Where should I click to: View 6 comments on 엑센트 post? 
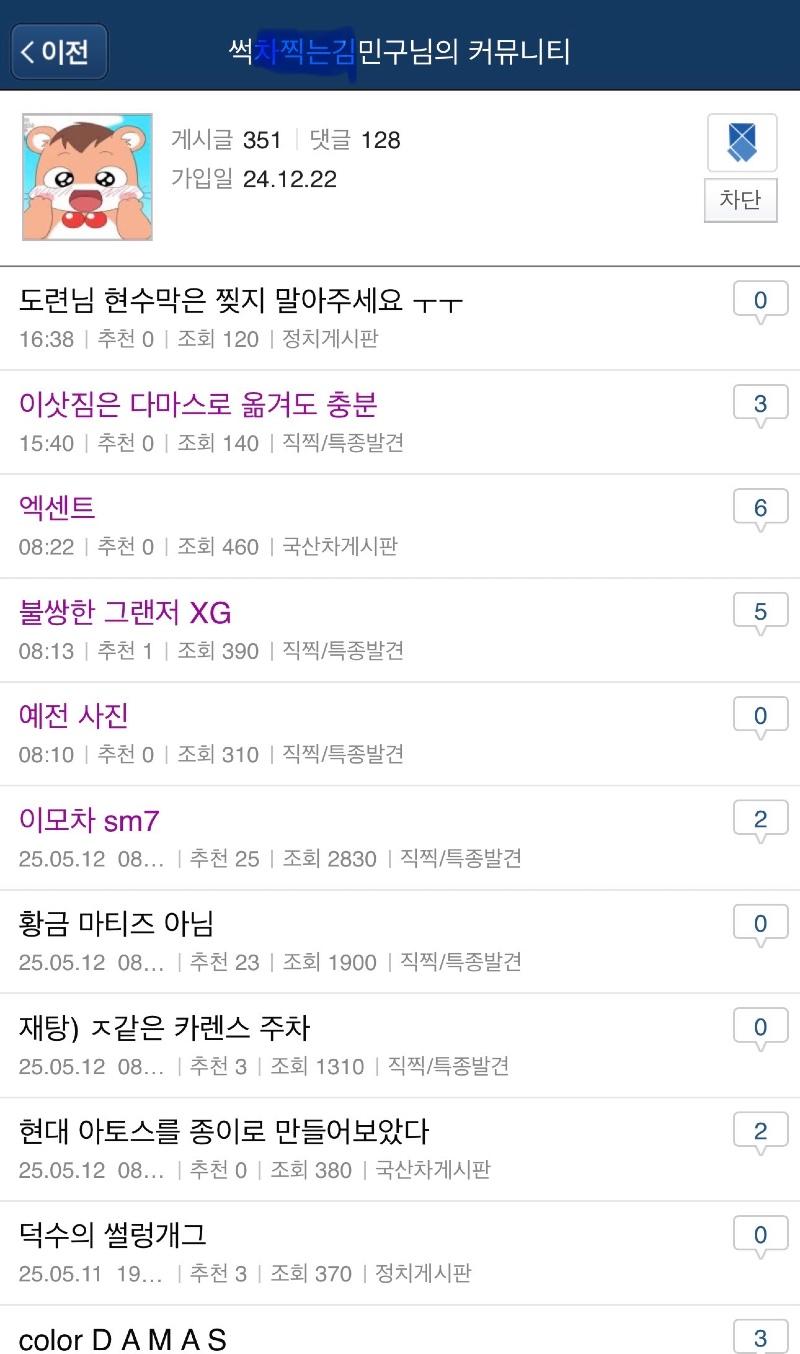[760, 510]
